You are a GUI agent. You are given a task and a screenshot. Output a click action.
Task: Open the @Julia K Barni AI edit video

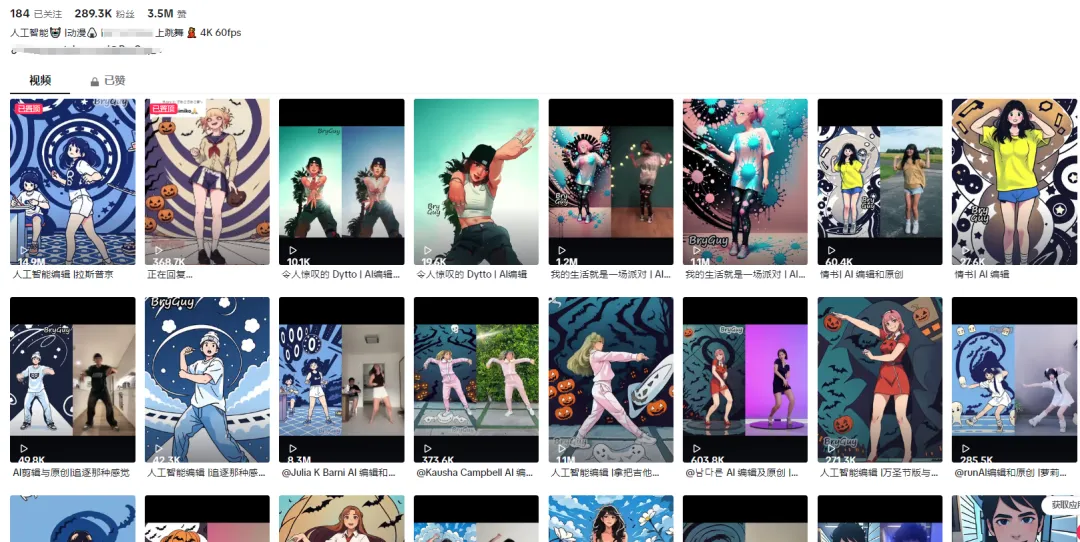pyautogui.click(x=341, y=379)
